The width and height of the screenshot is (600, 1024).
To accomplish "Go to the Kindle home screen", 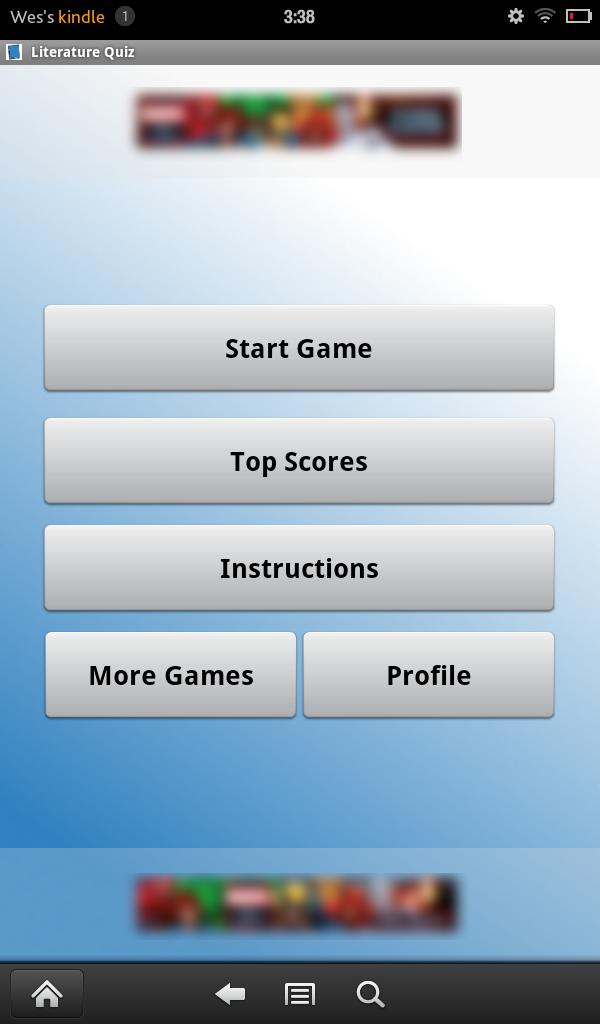I will tap(47, 993).
